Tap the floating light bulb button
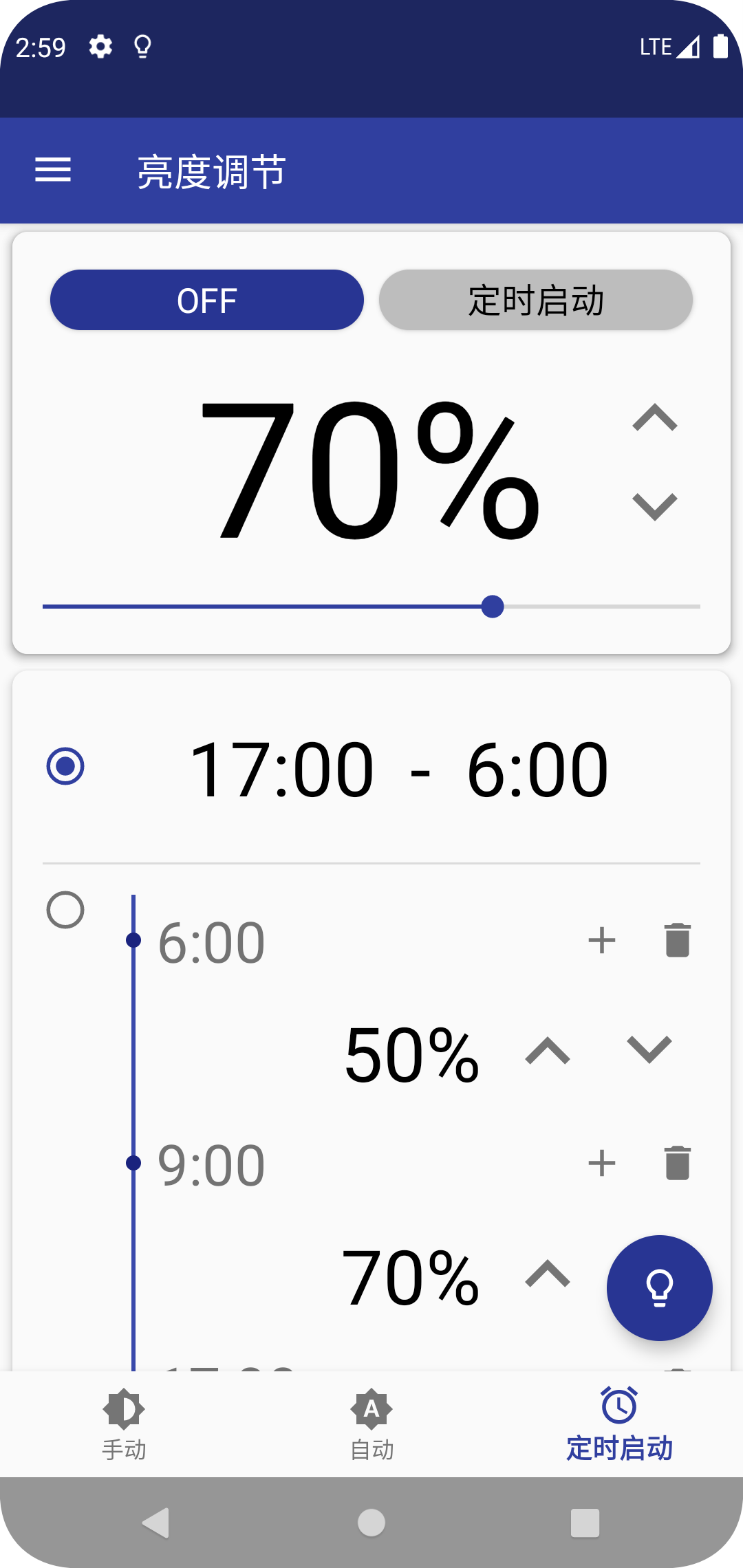The height and width of the screenshot is (1568, 743). coord(659,1288)
